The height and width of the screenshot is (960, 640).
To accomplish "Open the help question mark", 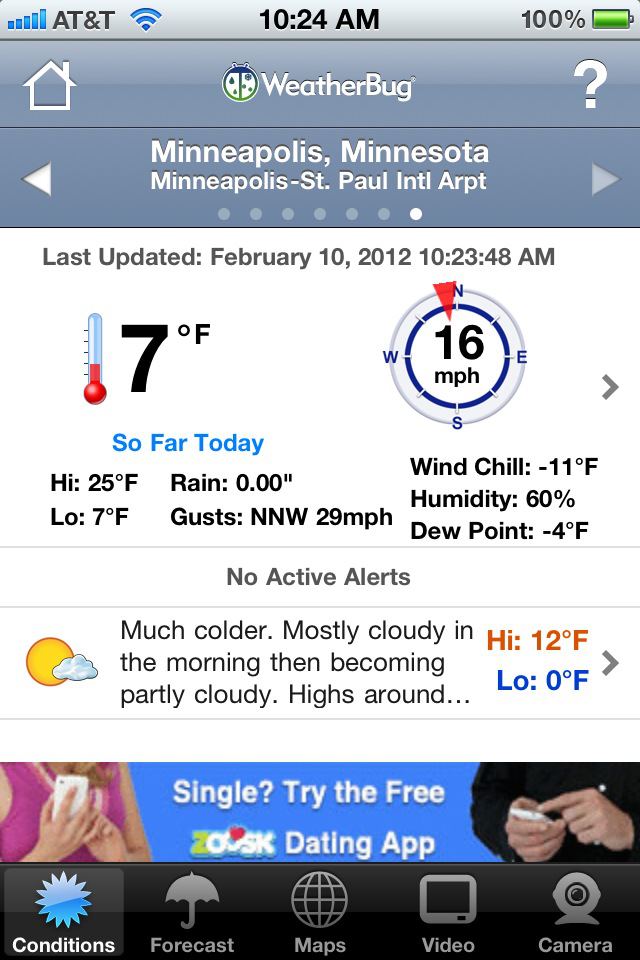I will (x=590, y=85).
